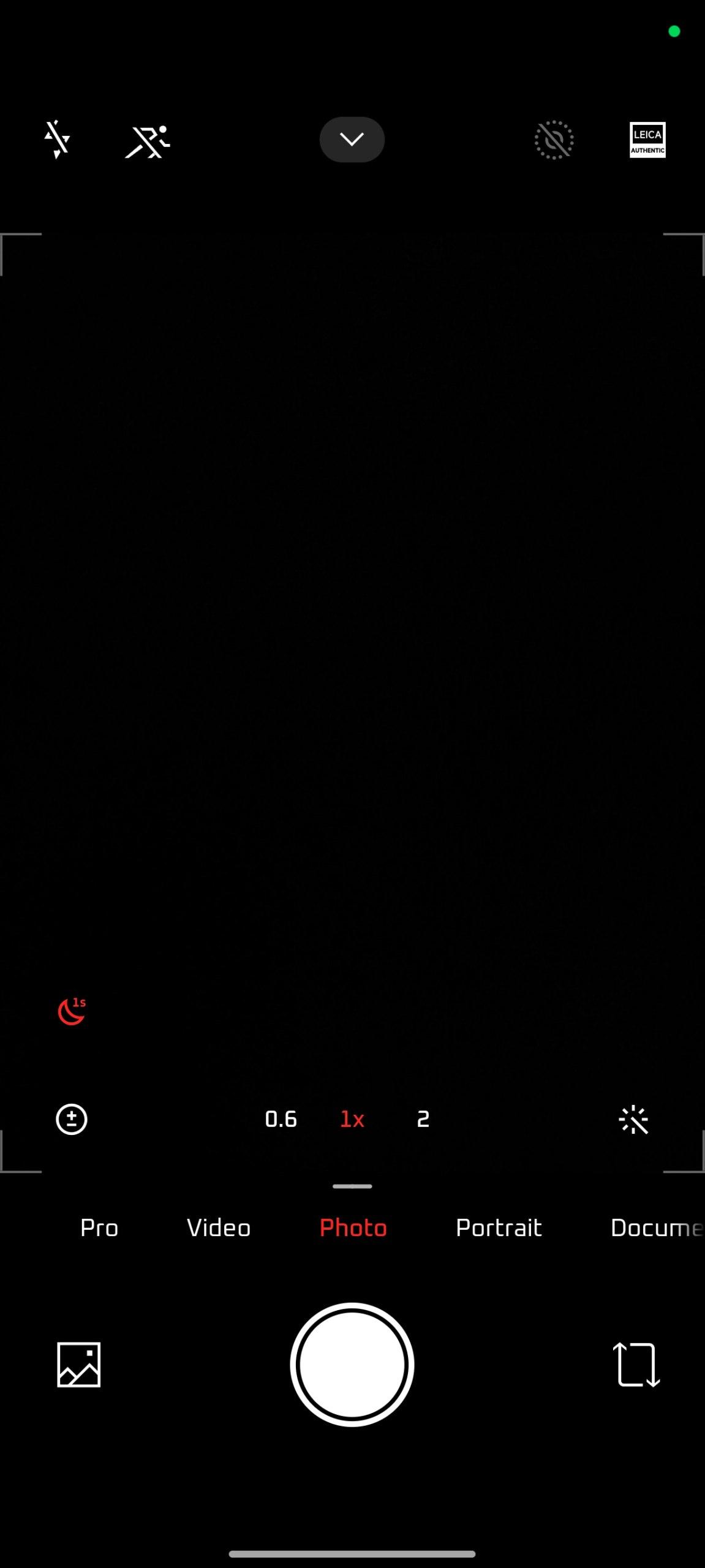Switch to Pro mode
This screenshot has width=705, height=1568.
(x=99, y=1227)
